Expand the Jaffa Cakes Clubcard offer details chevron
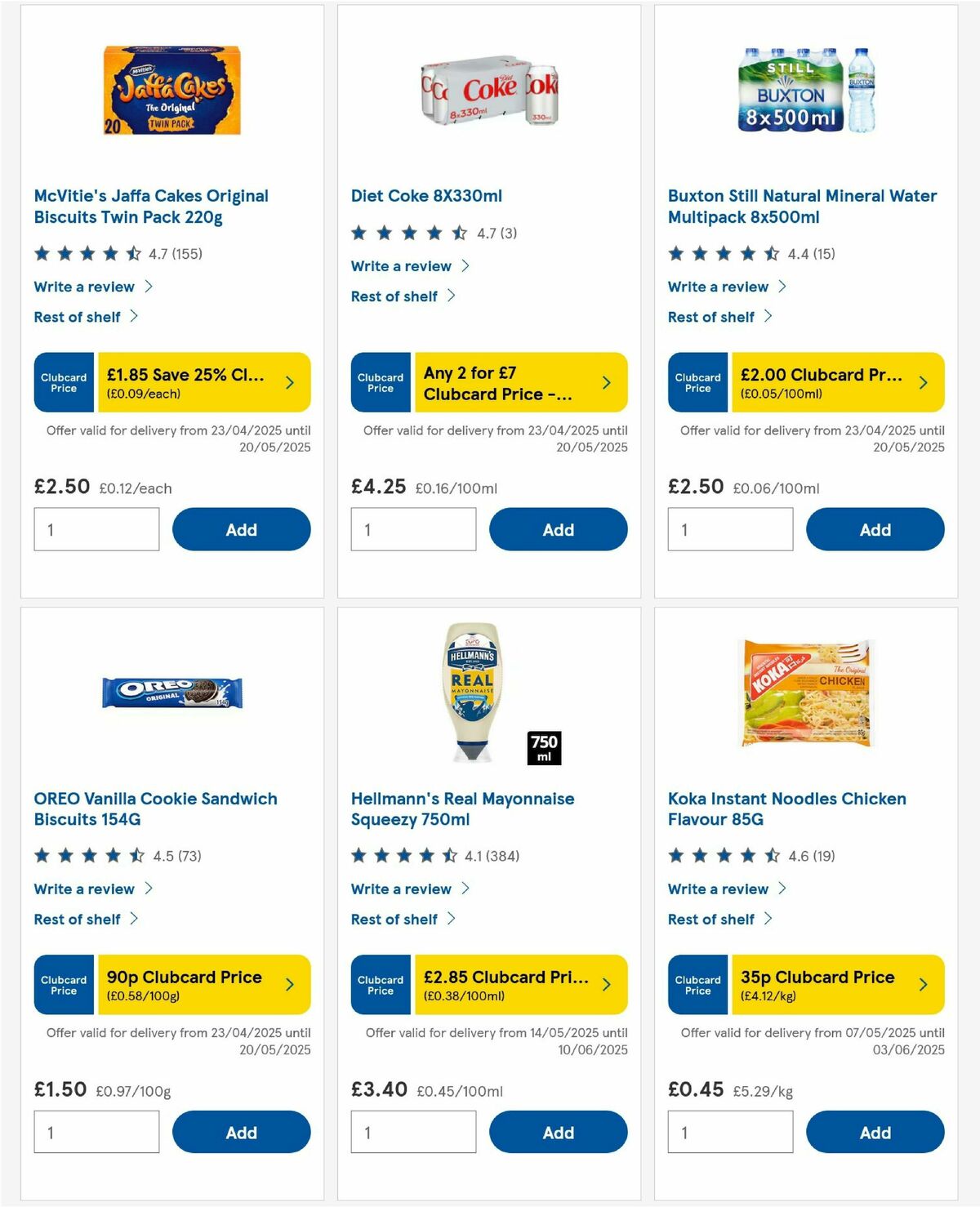 point(291,381)
